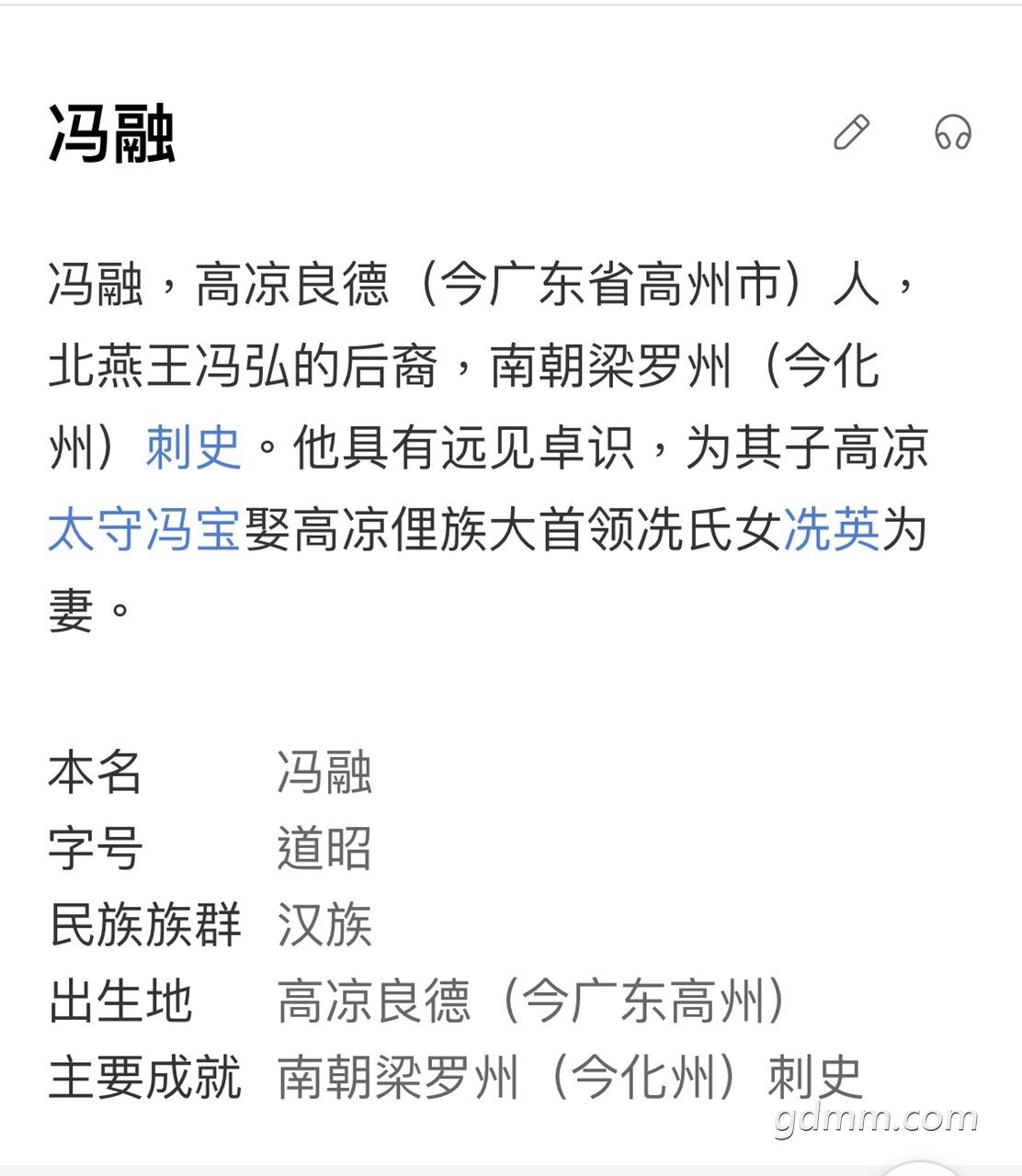Open the 太守冯宝 link
Screen dimensions: 1022x1176
(x=144, y=529)
